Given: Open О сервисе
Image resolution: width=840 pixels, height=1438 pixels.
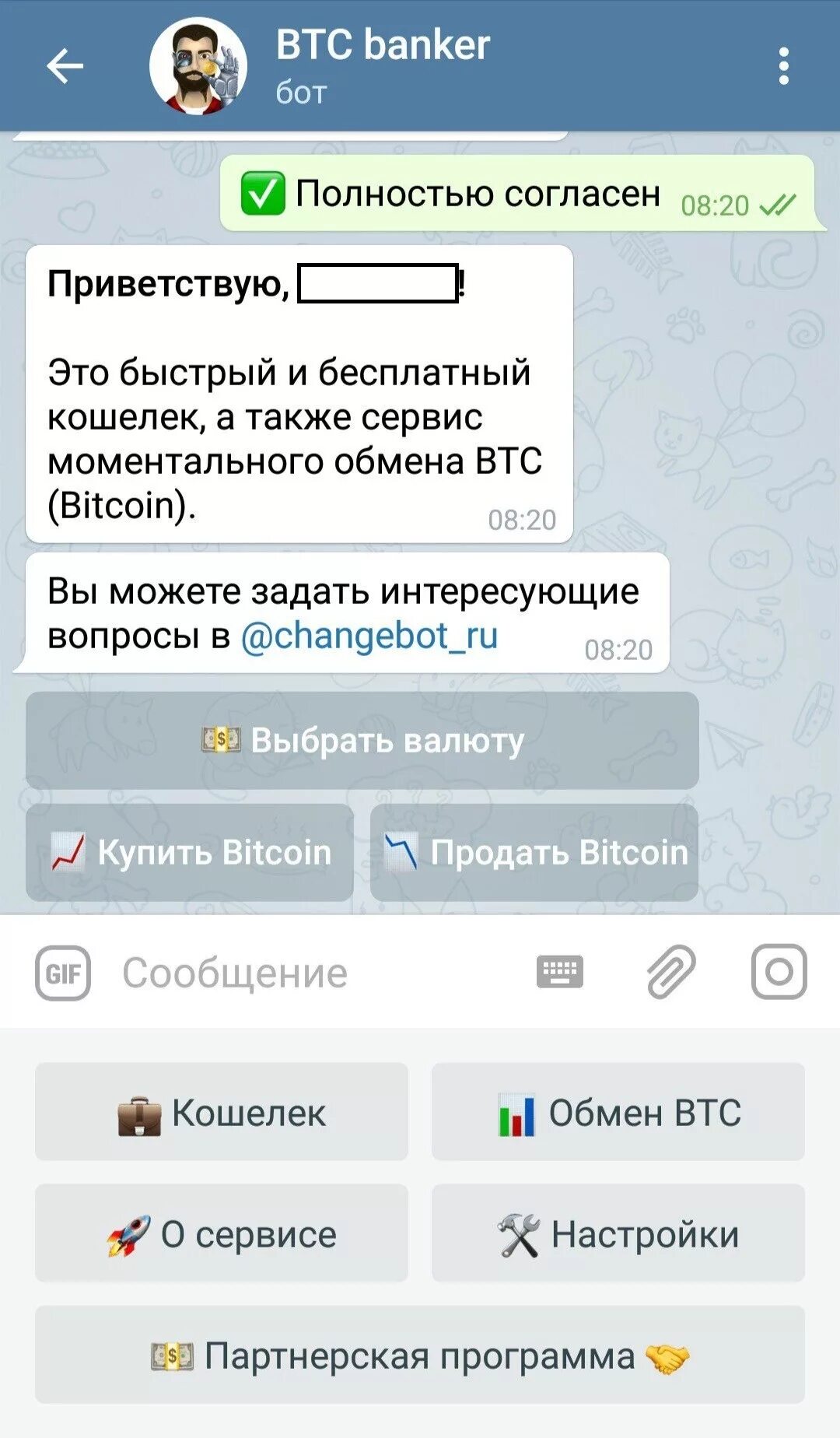Looking at the screenshot, I should [222, 1233].
